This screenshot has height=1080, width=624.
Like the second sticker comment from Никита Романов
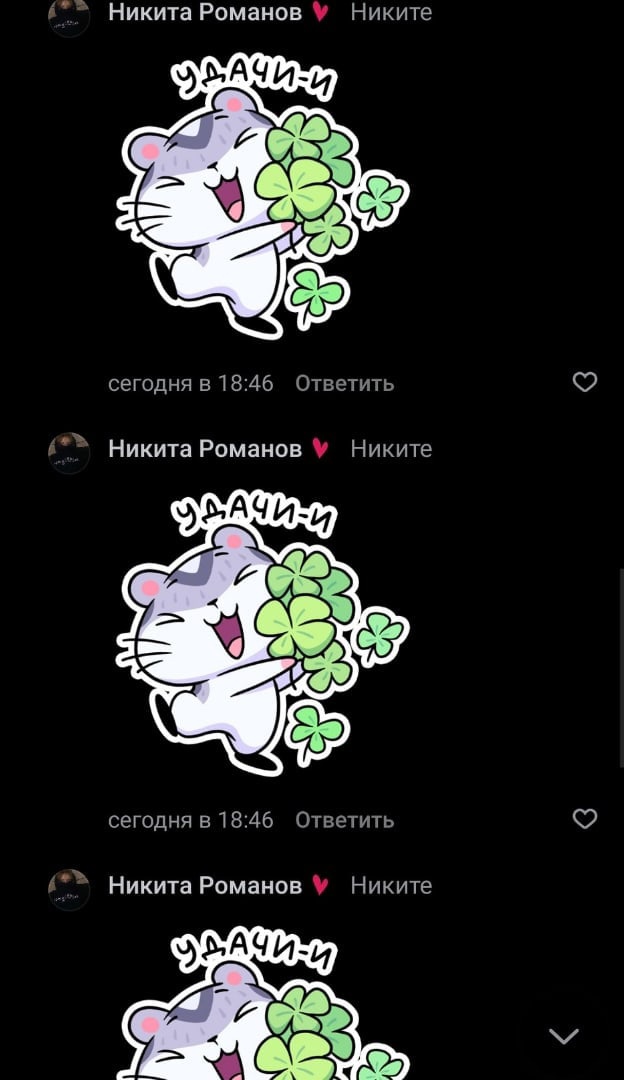click(x=584, y=819)
